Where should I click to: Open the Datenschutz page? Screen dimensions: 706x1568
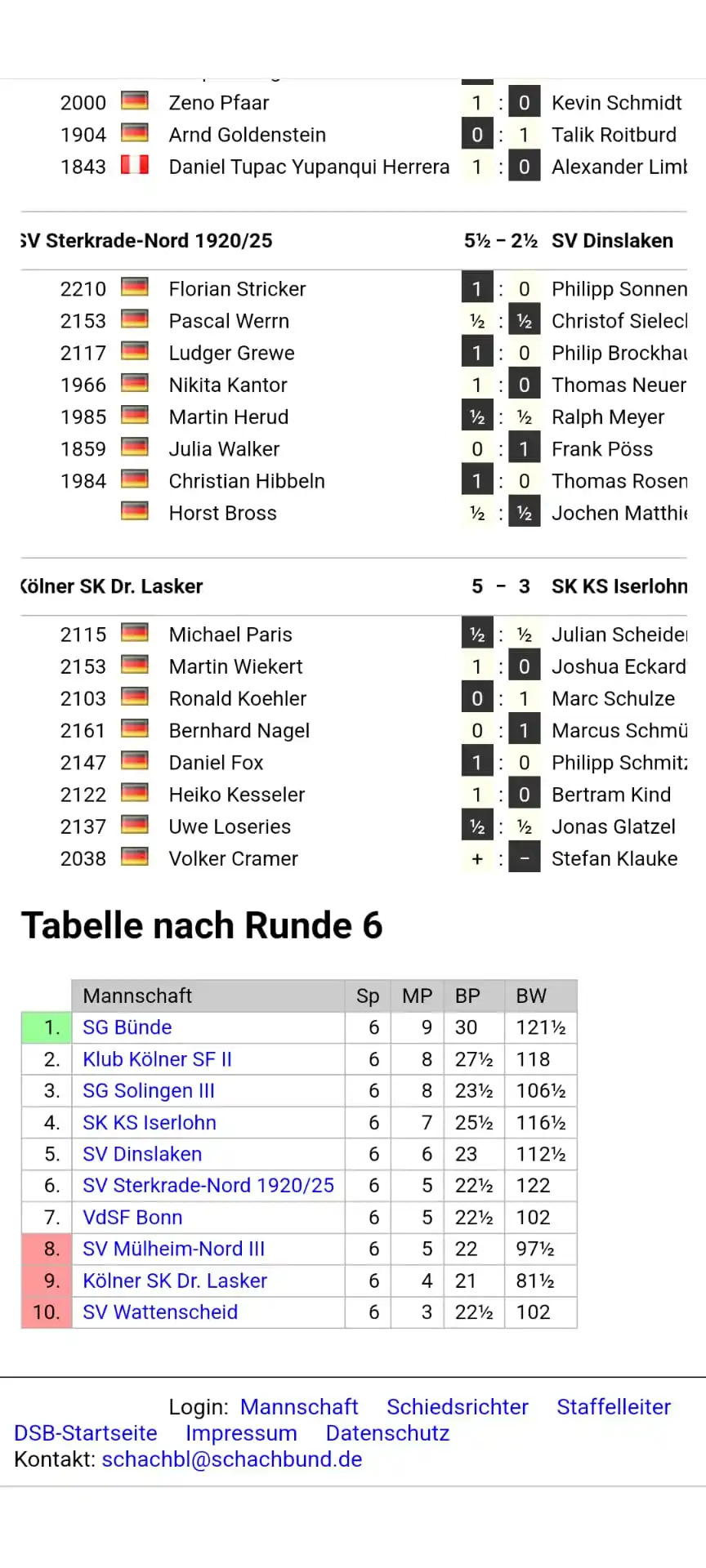point(387,1432)
